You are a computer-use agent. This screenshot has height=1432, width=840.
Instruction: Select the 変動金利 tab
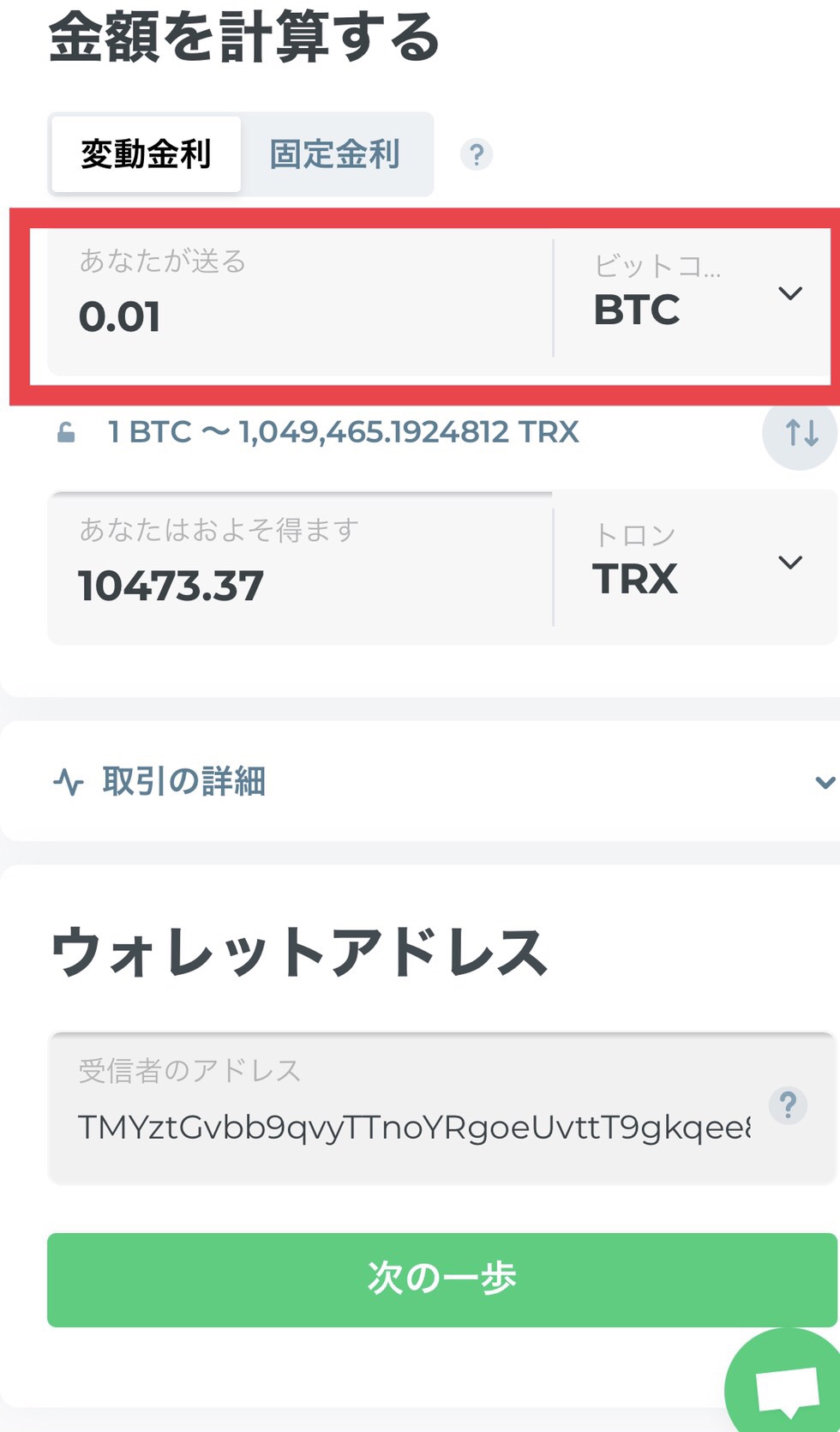146,154
